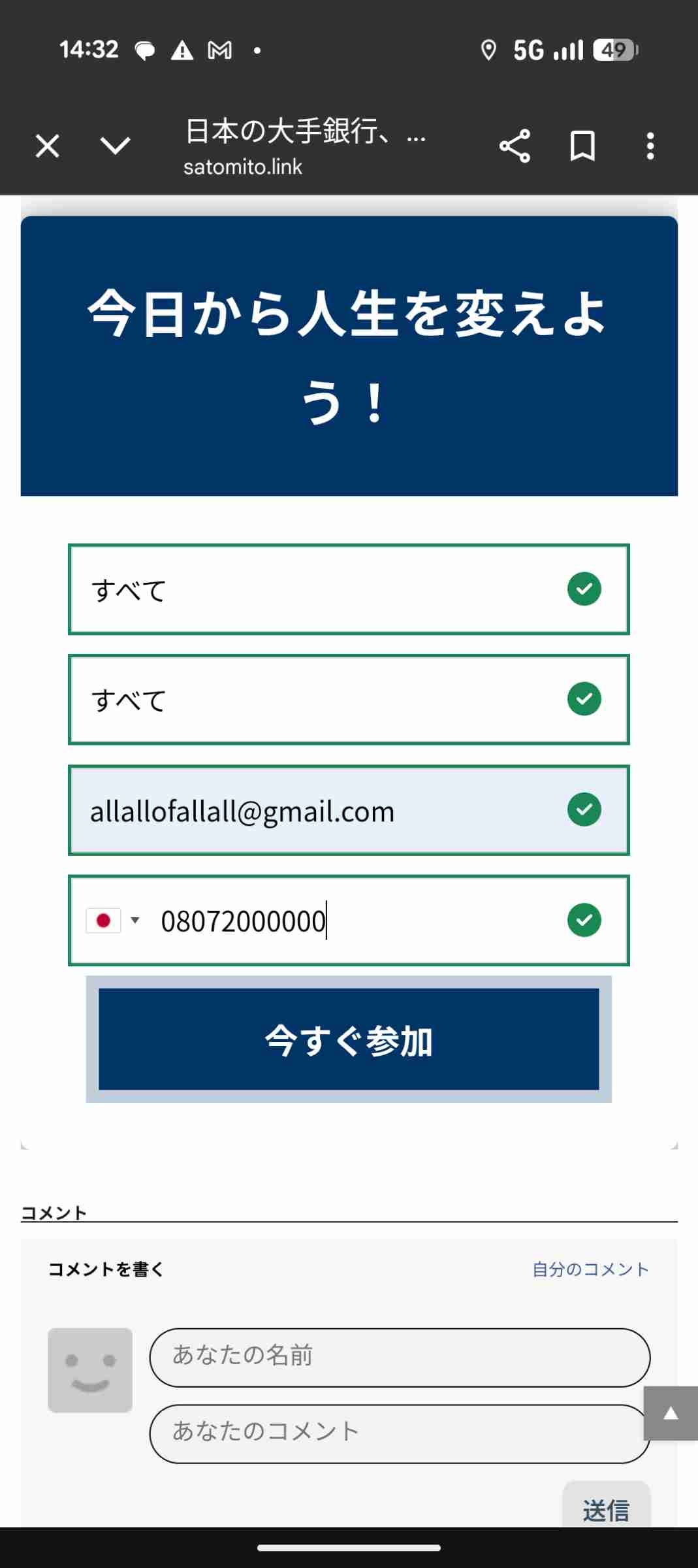Expand the browser dropdown chevron
Image resolution: width=698 pixels, height=1568 pixels.
116,146
